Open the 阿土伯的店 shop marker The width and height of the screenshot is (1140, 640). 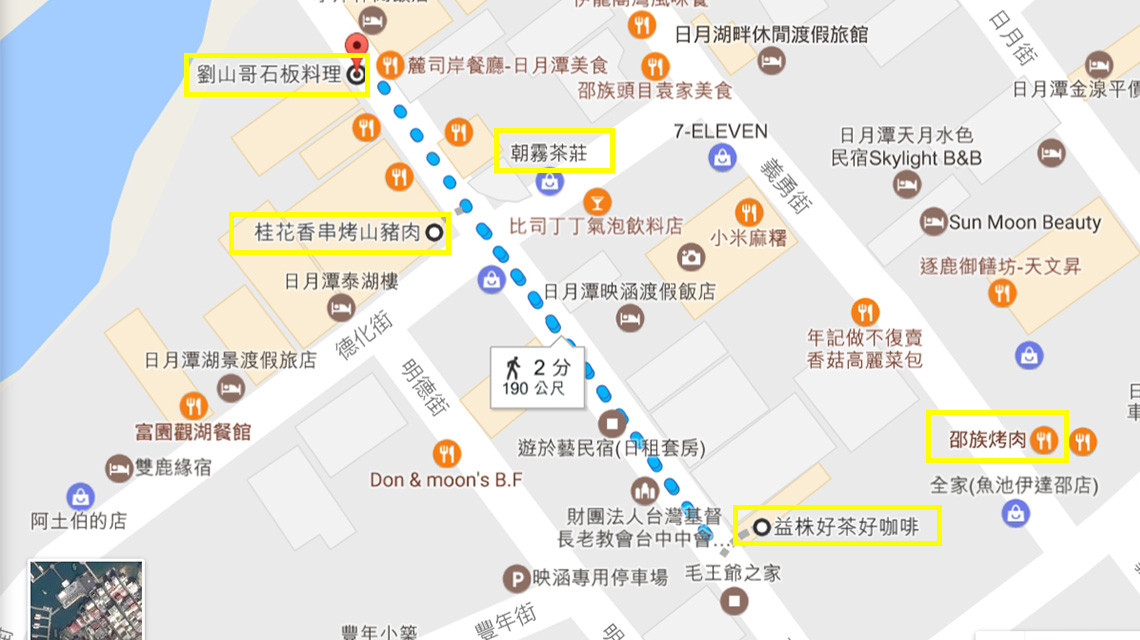tap(79, 496)
